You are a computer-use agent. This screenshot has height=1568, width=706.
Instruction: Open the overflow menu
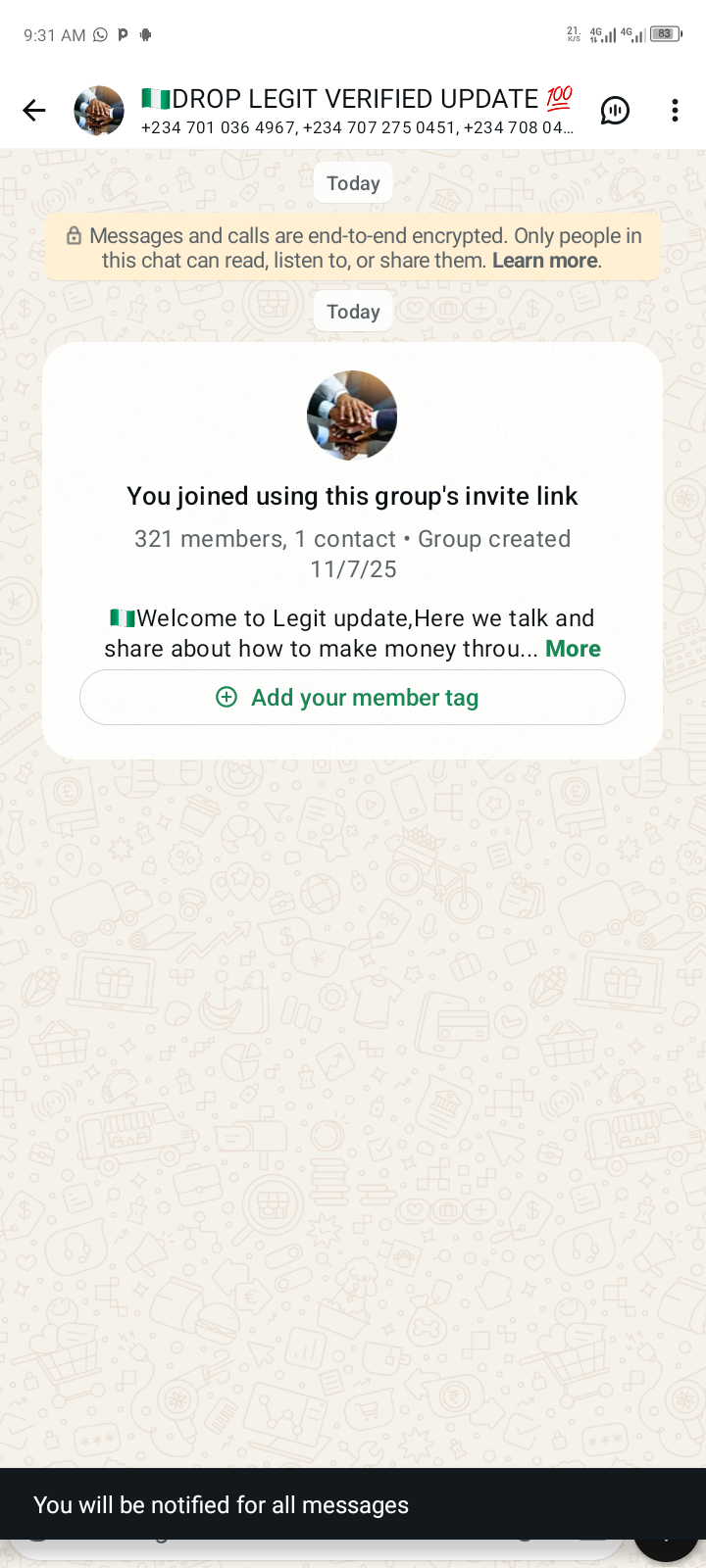(x=675, y=111)
